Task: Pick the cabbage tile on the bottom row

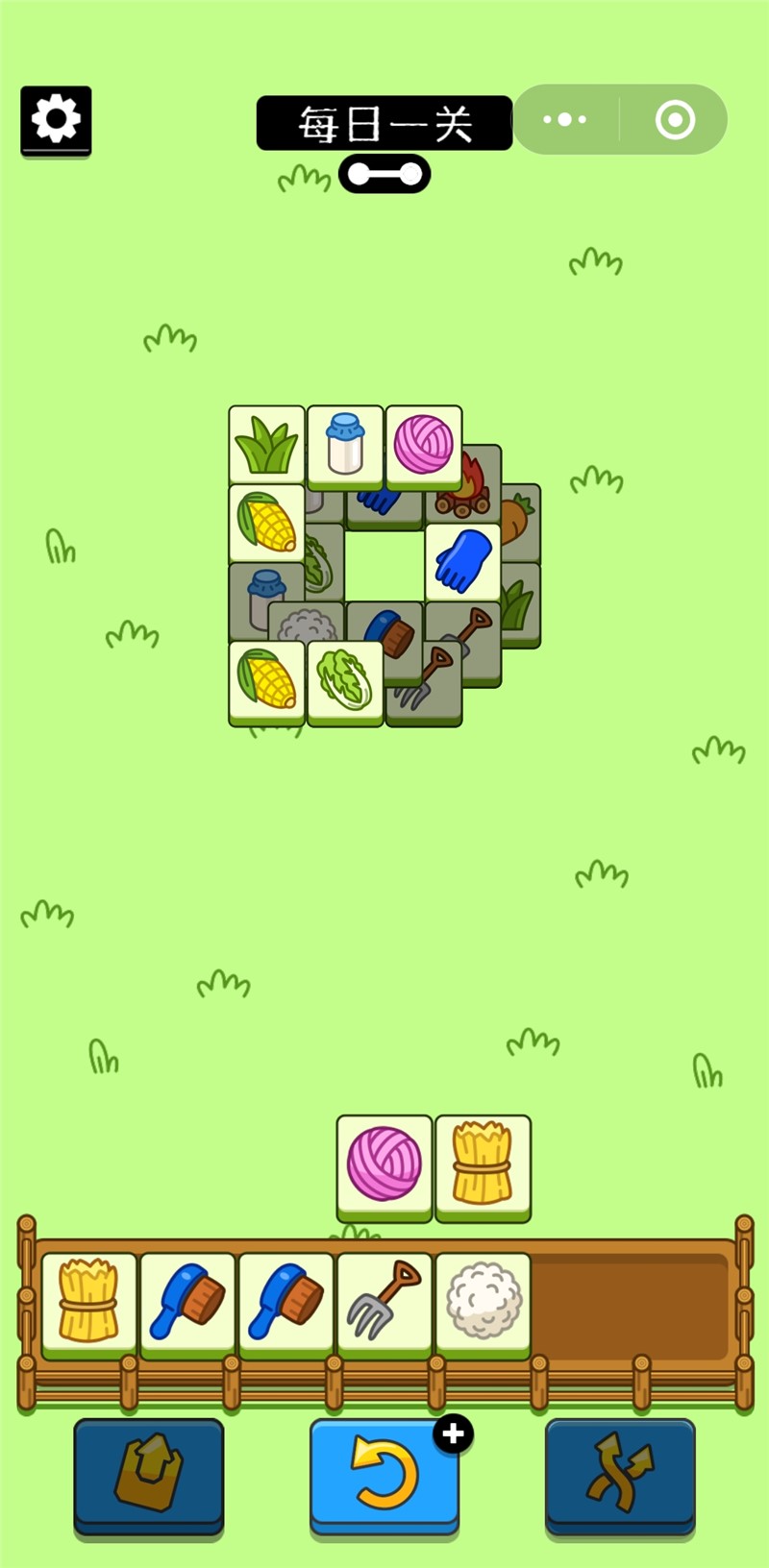Action: tap(345, 680)
